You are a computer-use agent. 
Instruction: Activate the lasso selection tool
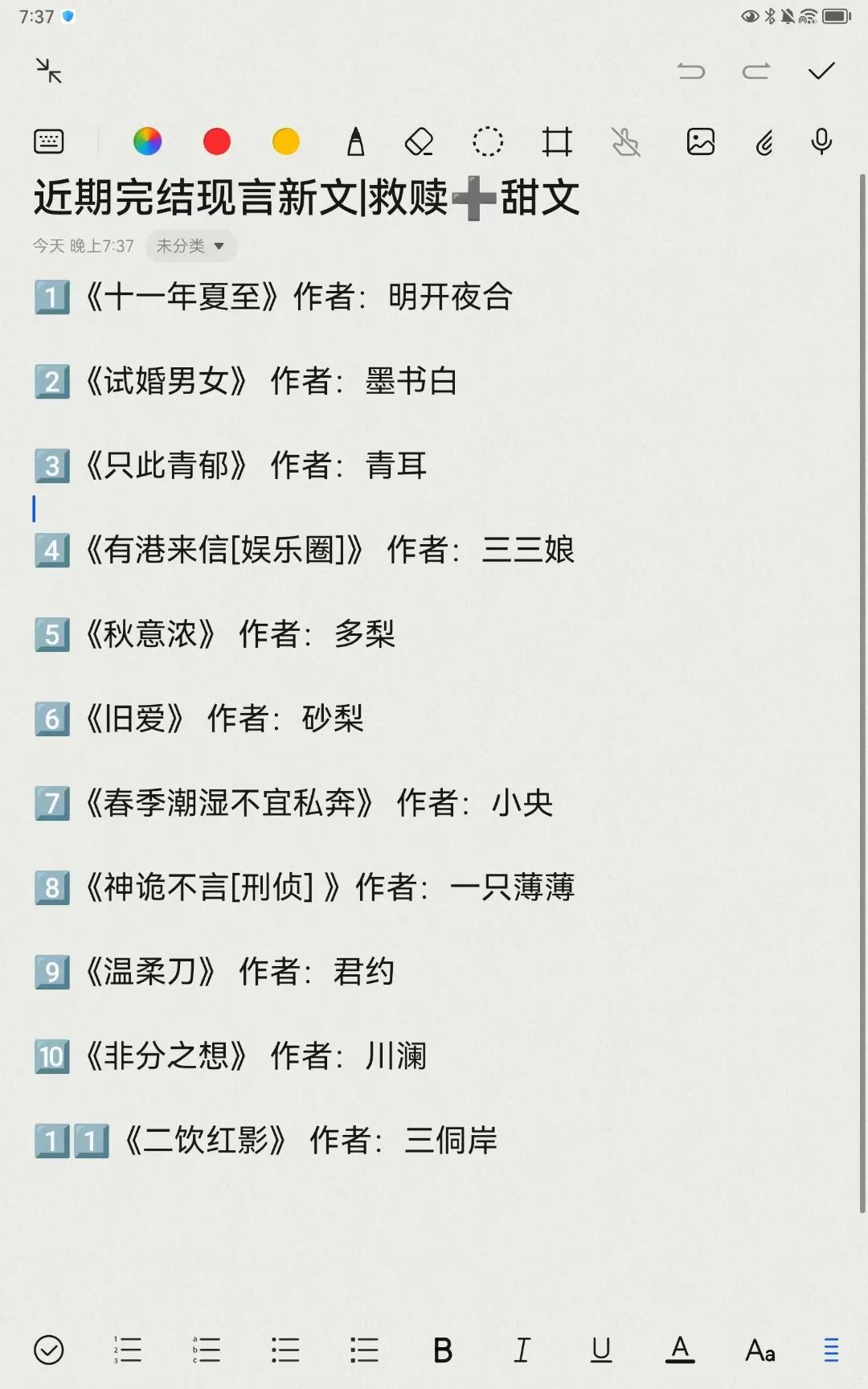tap(488, 142)
